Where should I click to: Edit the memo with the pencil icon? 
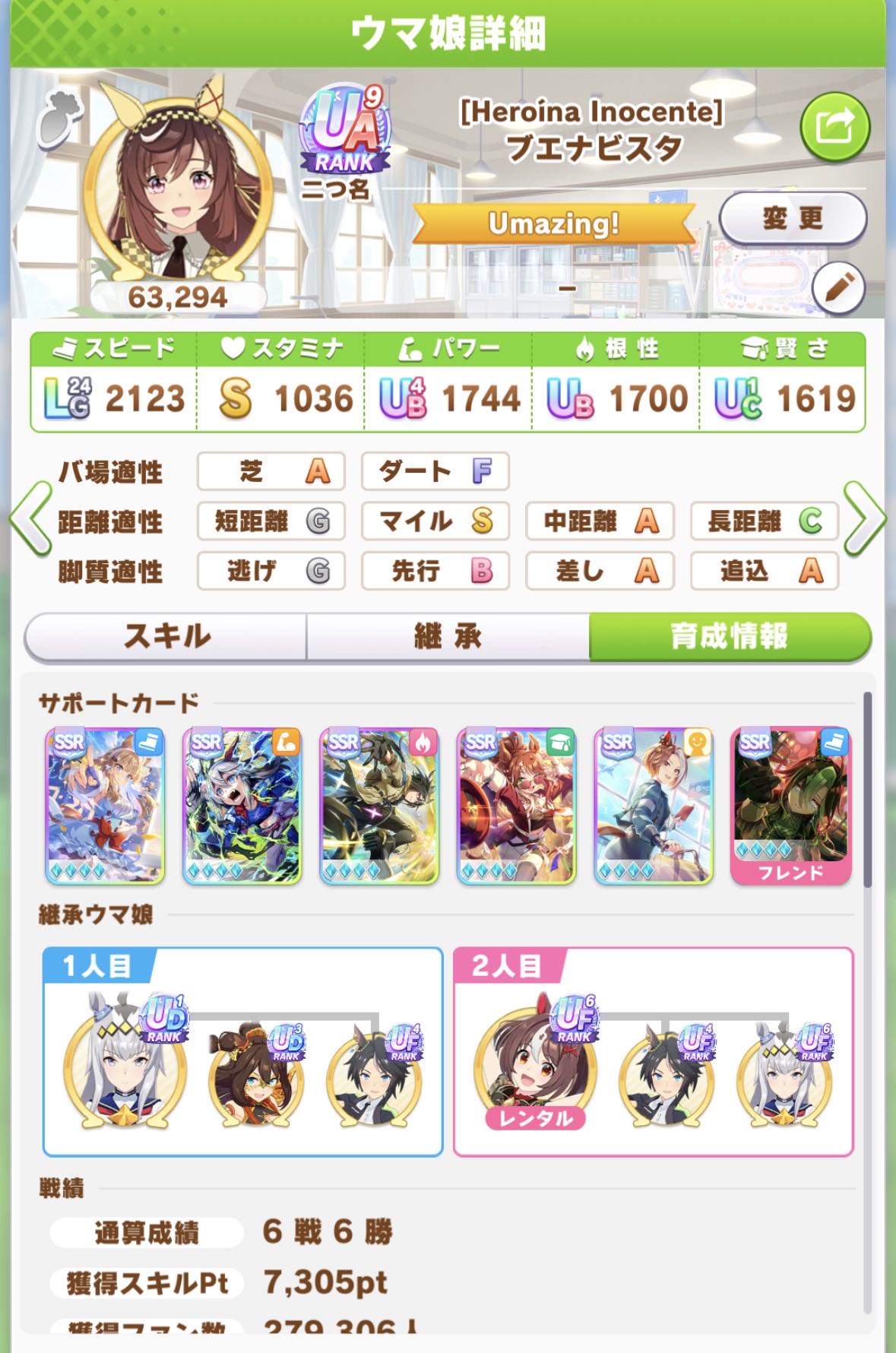[x=838, y=288]
